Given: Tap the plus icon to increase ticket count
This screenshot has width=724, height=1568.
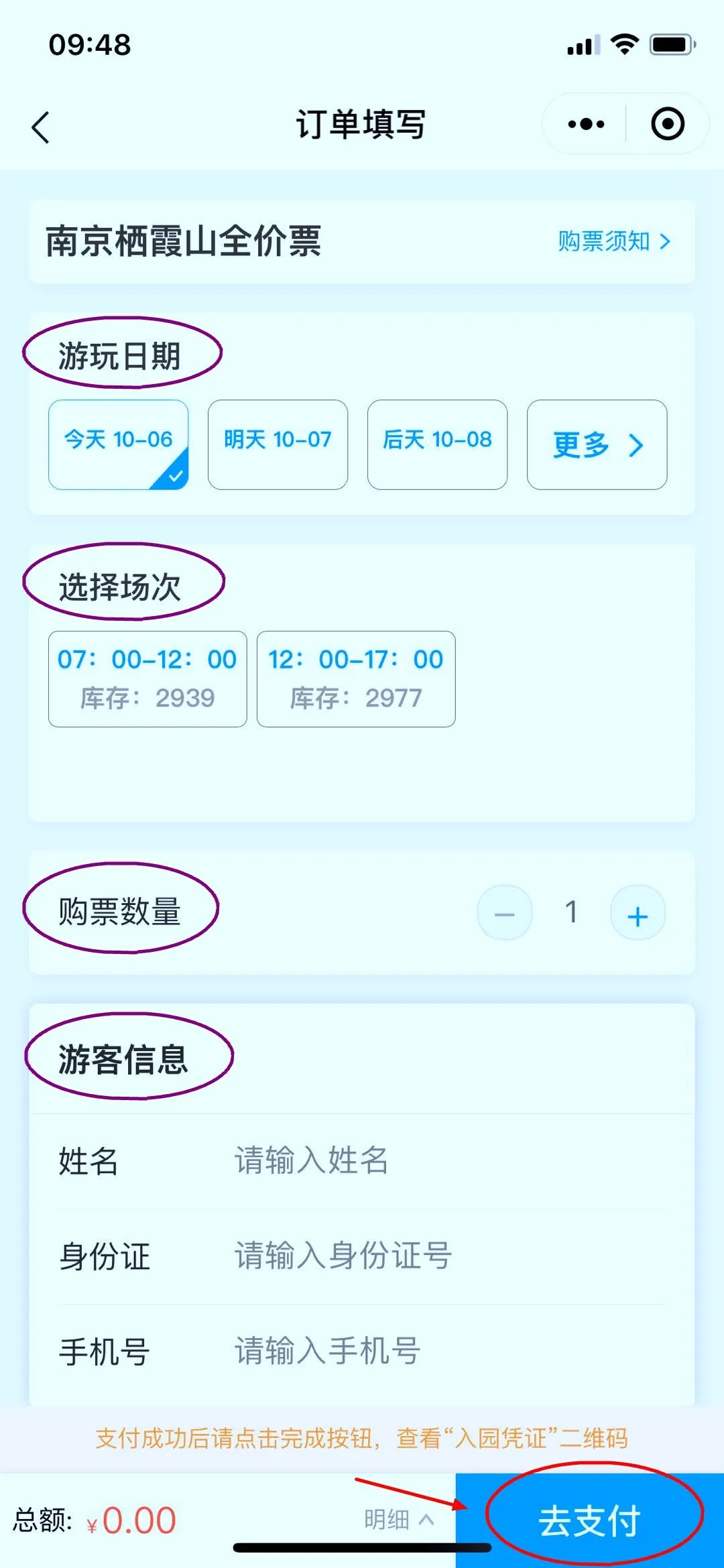Looking at the screenshot, I should pyautogui.click(x=638, y=912).
